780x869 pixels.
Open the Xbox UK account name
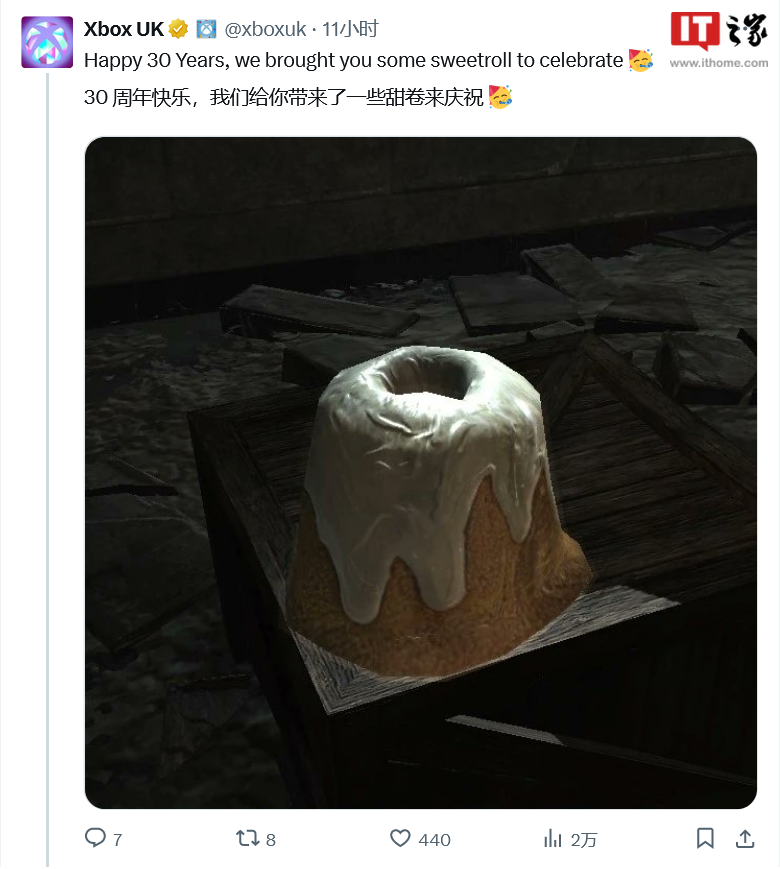(x=123, y=28)
